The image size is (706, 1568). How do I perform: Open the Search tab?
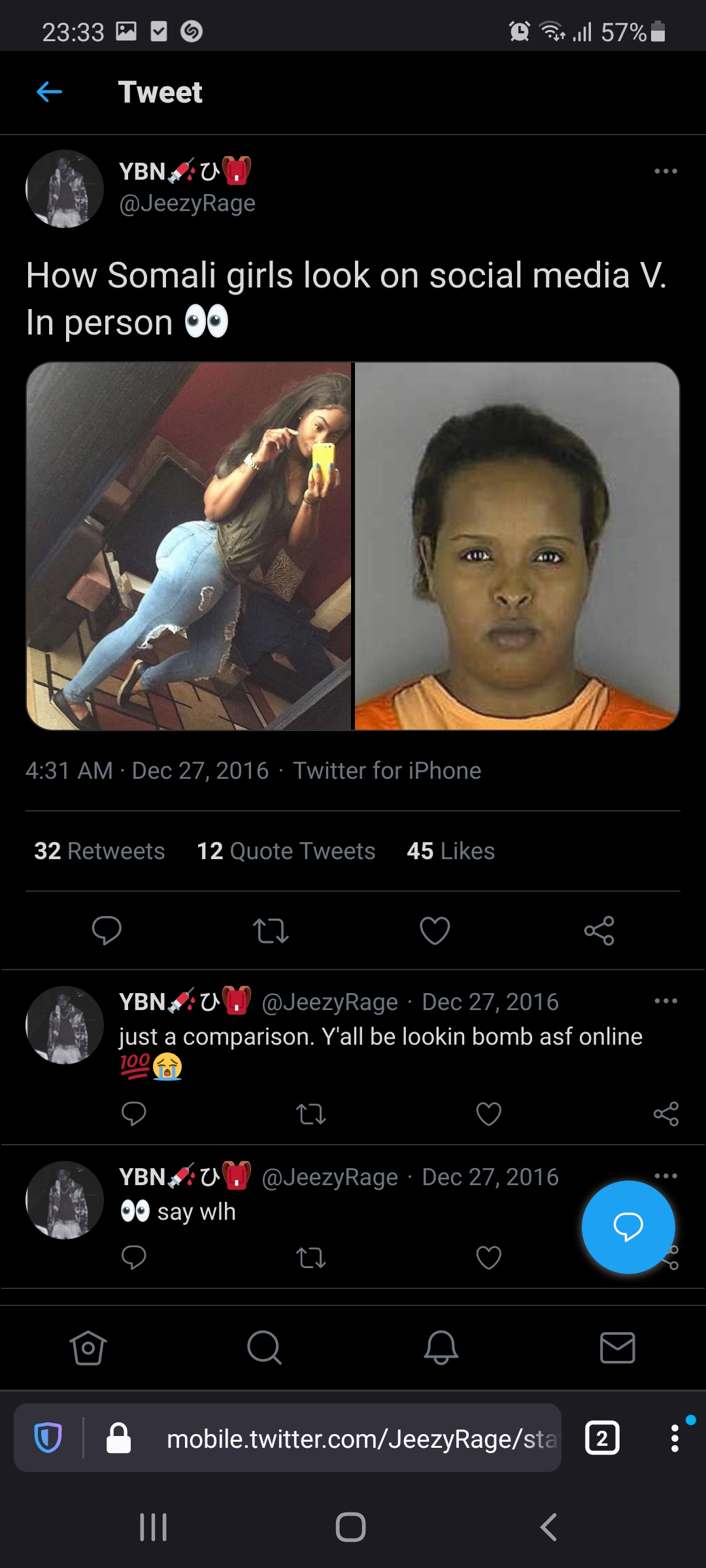[264, 1348]
